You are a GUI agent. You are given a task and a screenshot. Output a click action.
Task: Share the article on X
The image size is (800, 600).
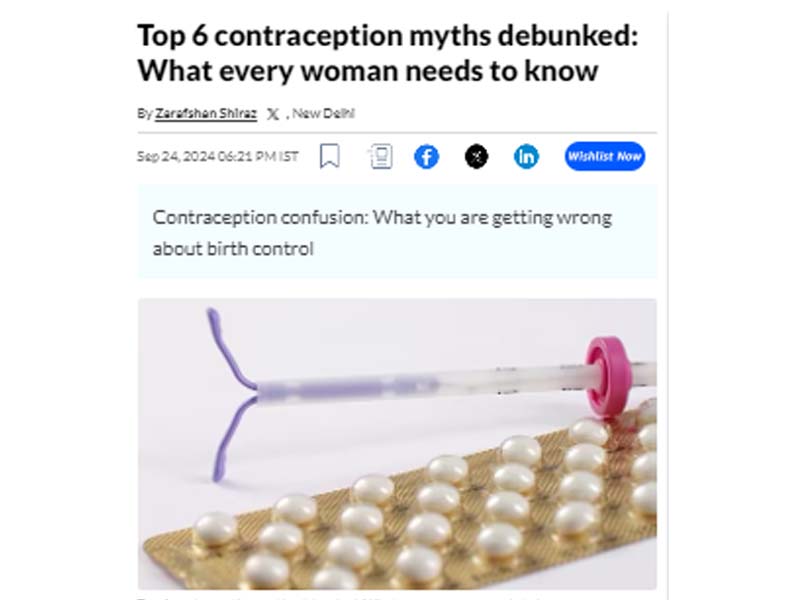pyautogui.click(x=477, y=156)
